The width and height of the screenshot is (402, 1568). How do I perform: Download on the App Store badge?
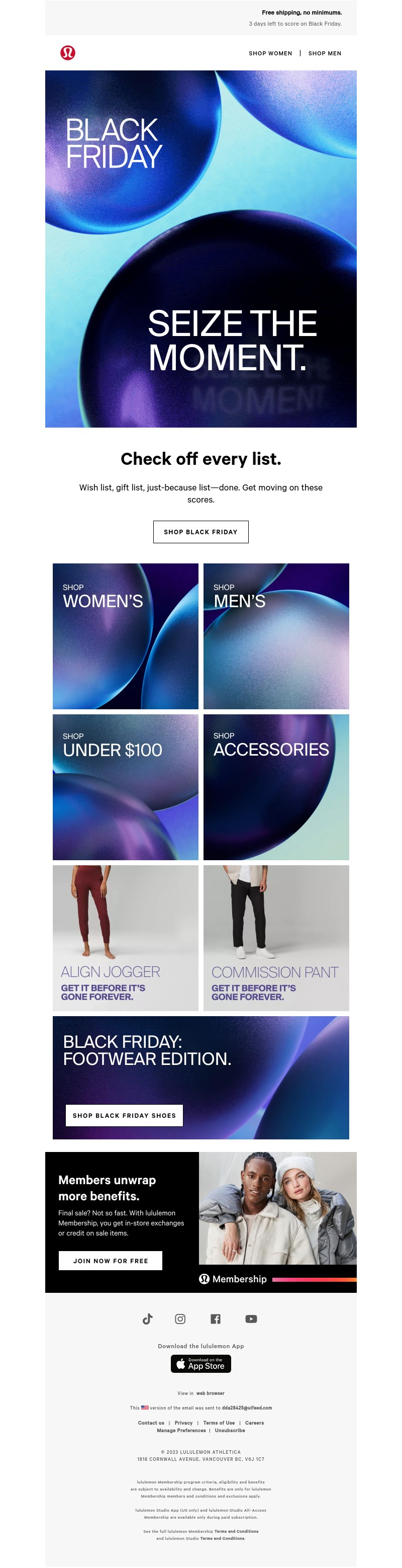point(200,1363)
